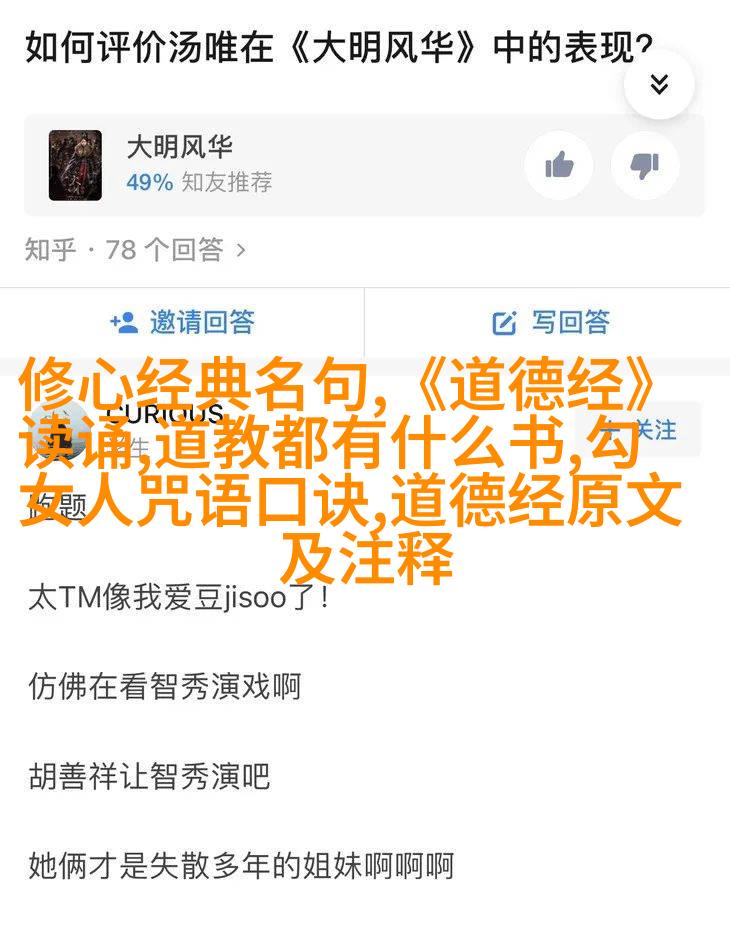Expand the question with the double-chevron button
730x928 pixels.
coord(658,84)
